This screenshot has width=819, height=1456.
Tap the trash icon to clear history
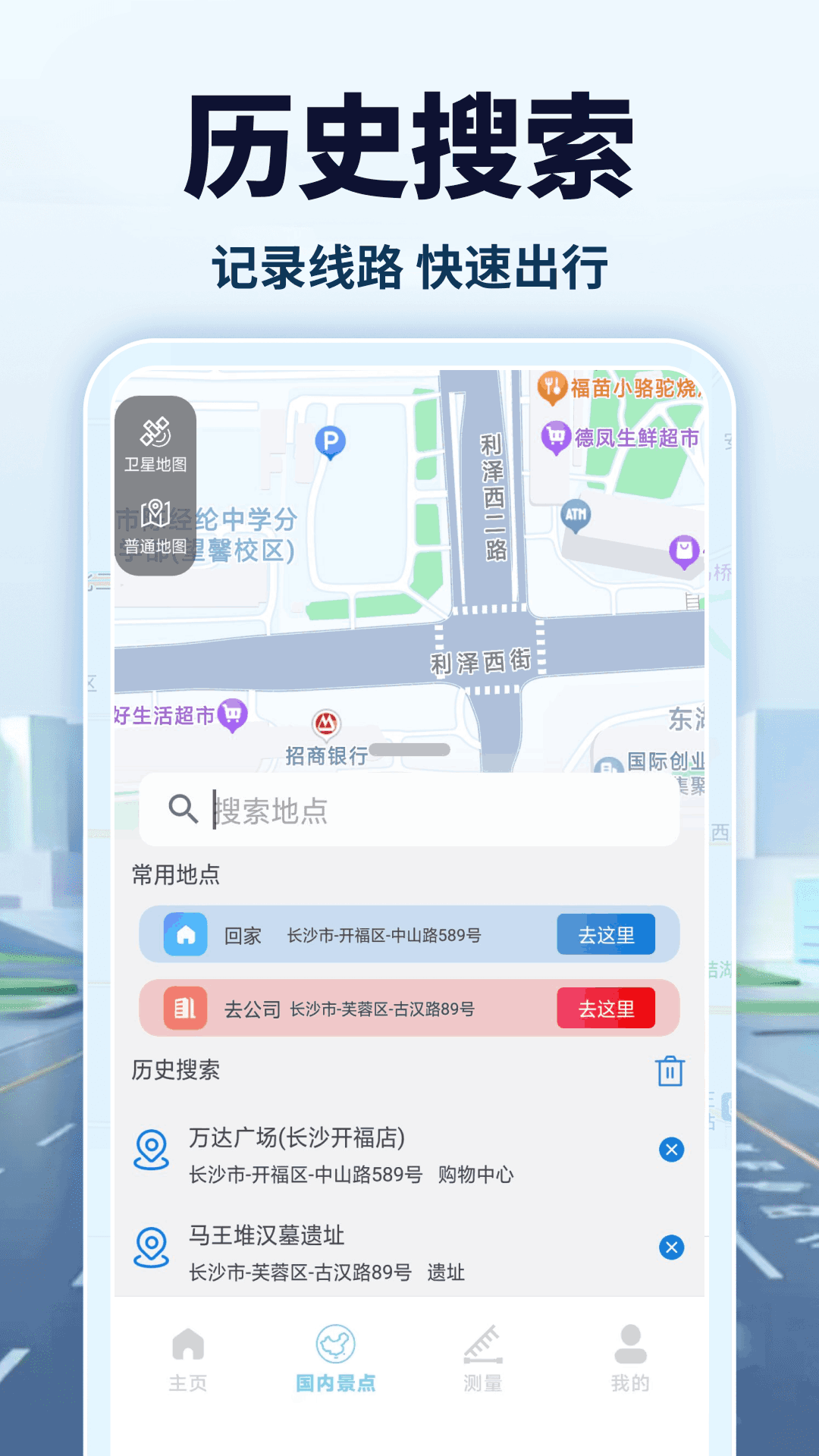pyautogui.click(x=669, y=1072)
